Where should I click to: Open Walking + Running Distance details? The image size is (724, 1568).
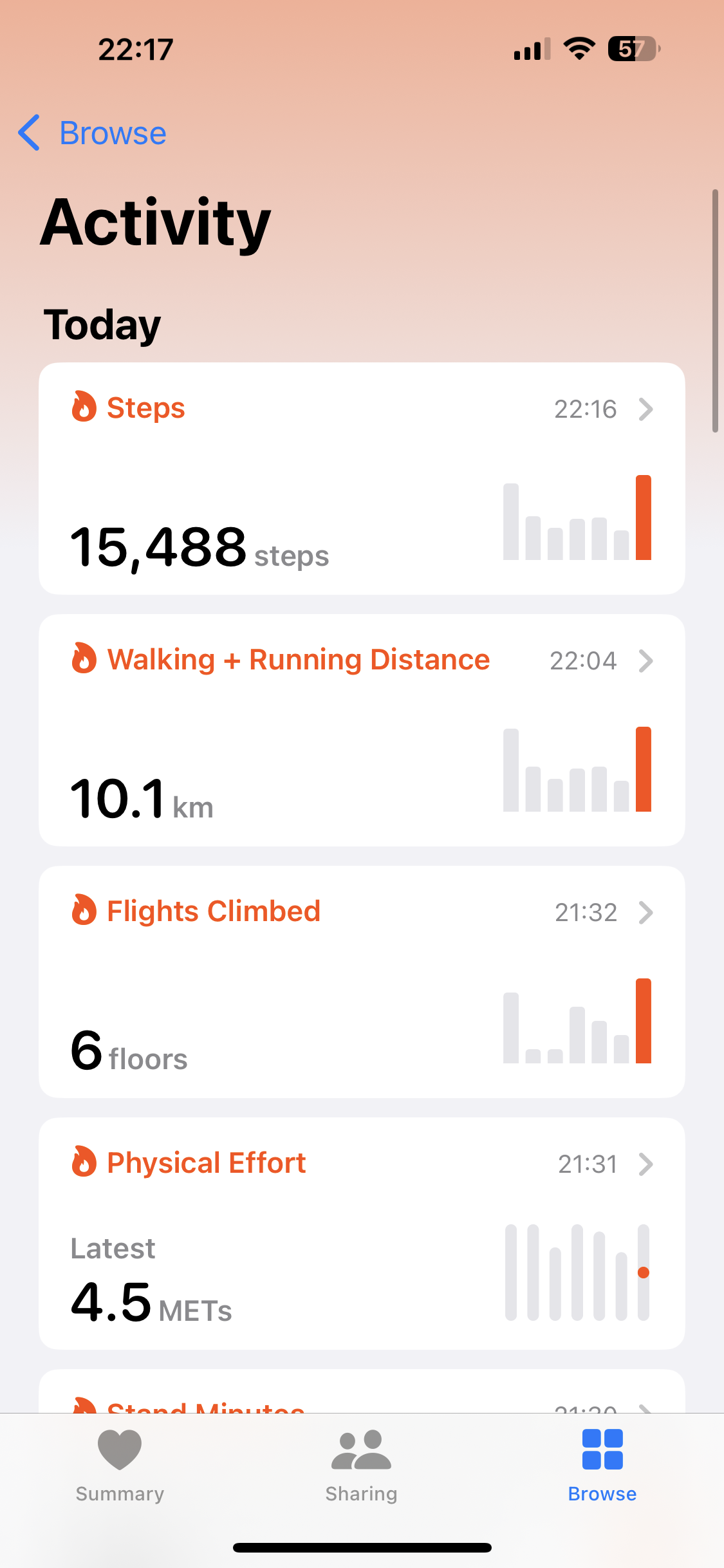(x=362, y=730)
